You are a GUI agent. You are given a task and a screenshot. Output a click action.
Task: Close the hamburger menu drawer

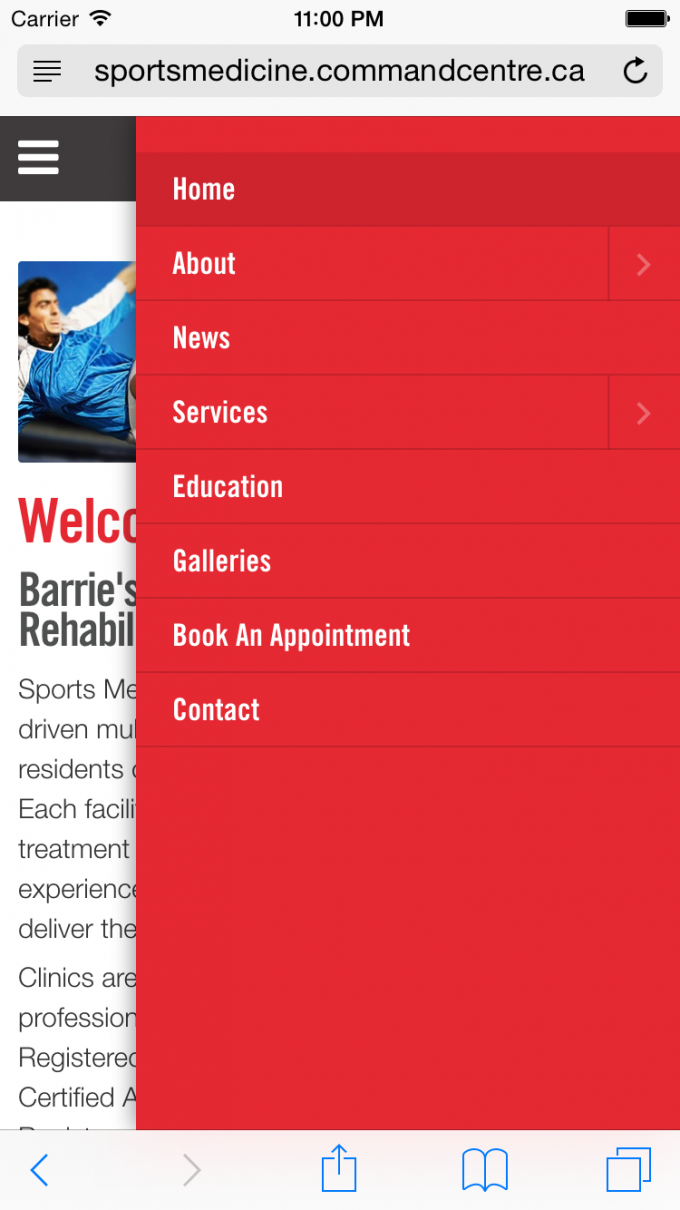pyautogui.click(x=38, y=158)
